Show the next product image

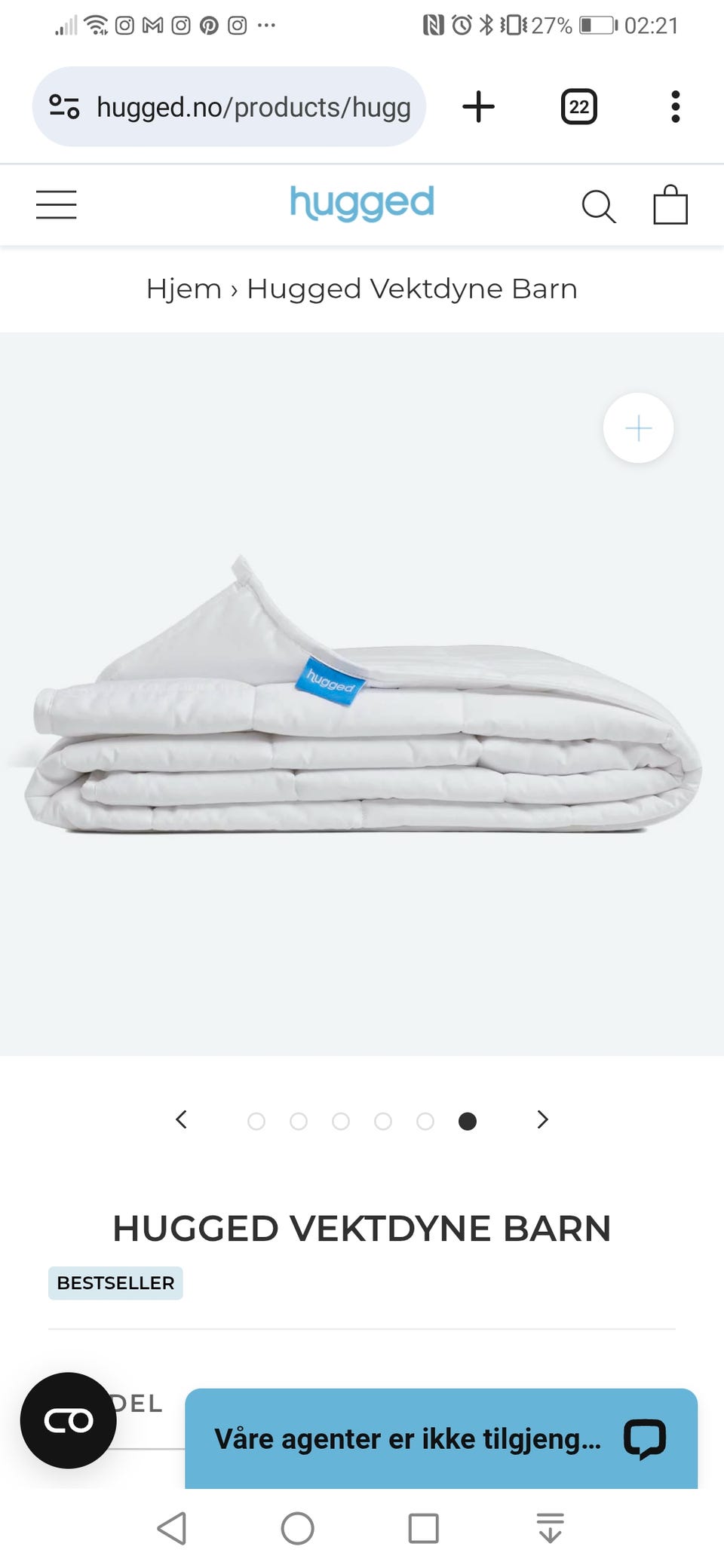click(542, 1119)
